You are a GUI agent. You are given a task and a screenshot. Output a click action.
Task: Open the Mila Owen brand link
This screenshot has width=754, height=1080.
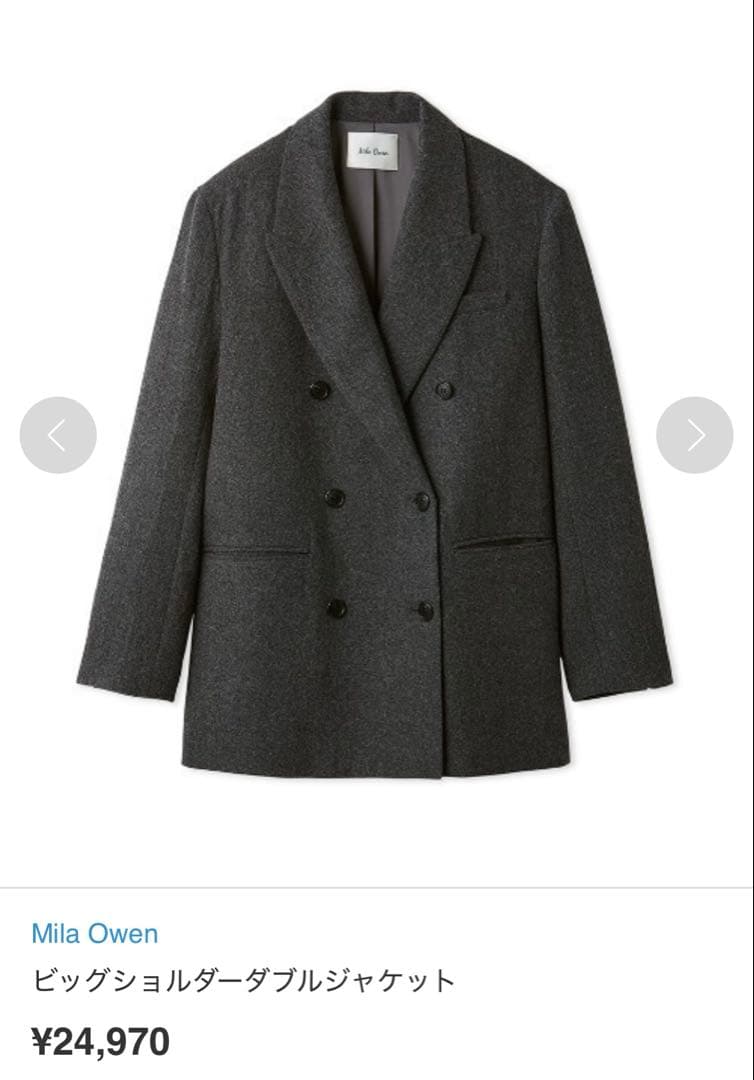(x=95, y=934)
